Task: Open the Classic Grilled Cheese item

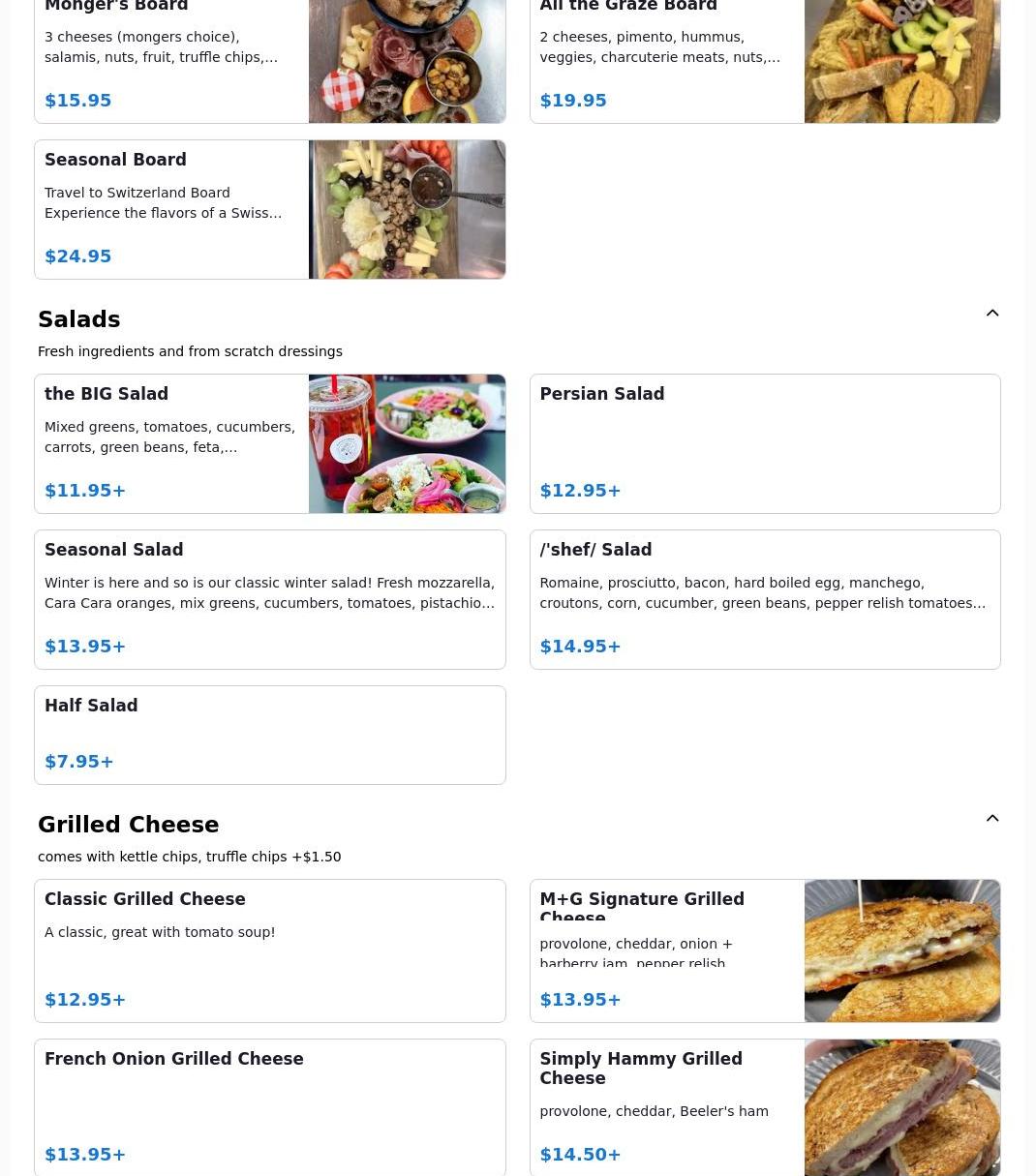Action: pos(270,950)
